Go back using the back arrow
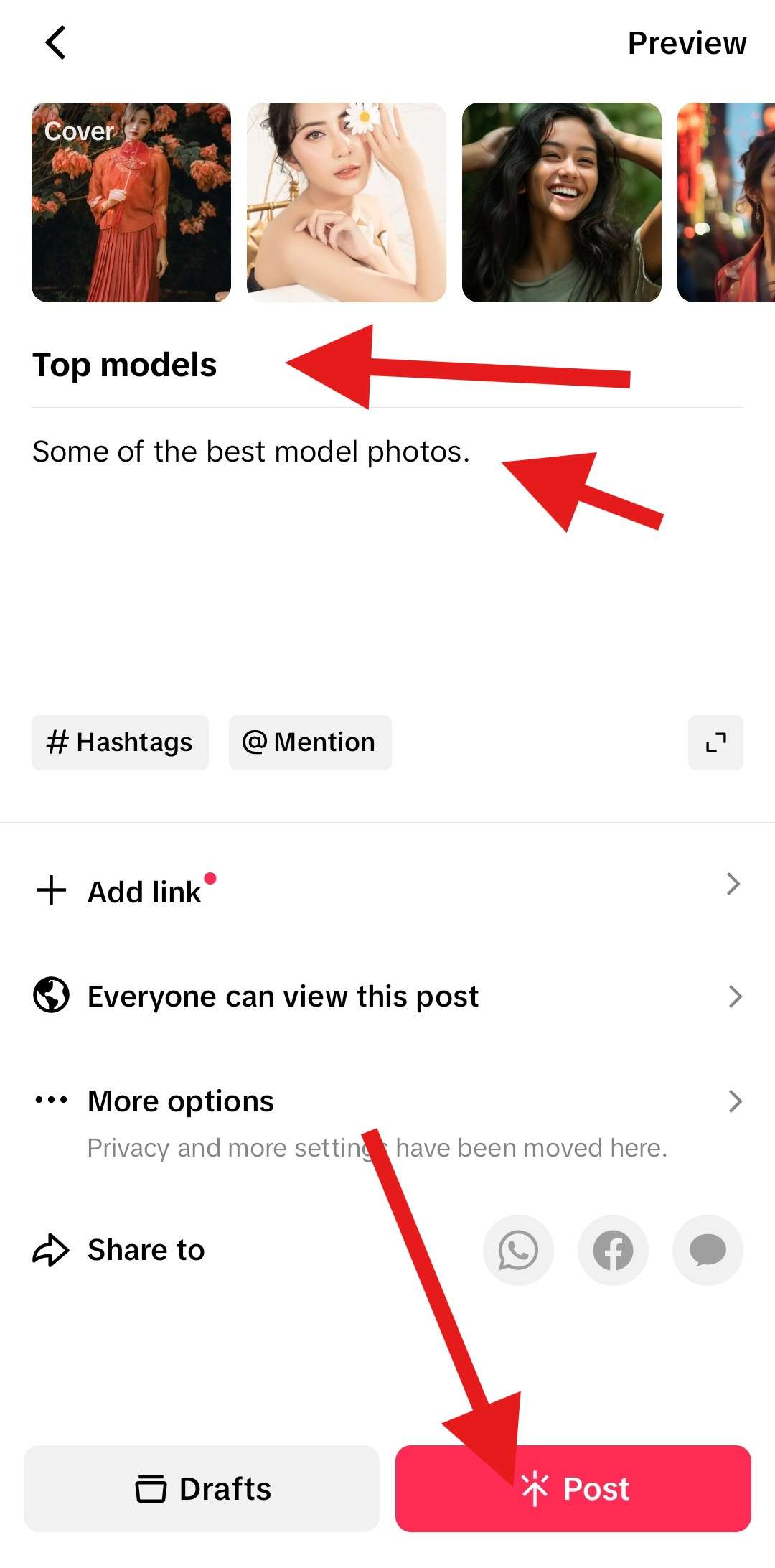The width and height of the screenshot is (775, 1568). point(55,43)
